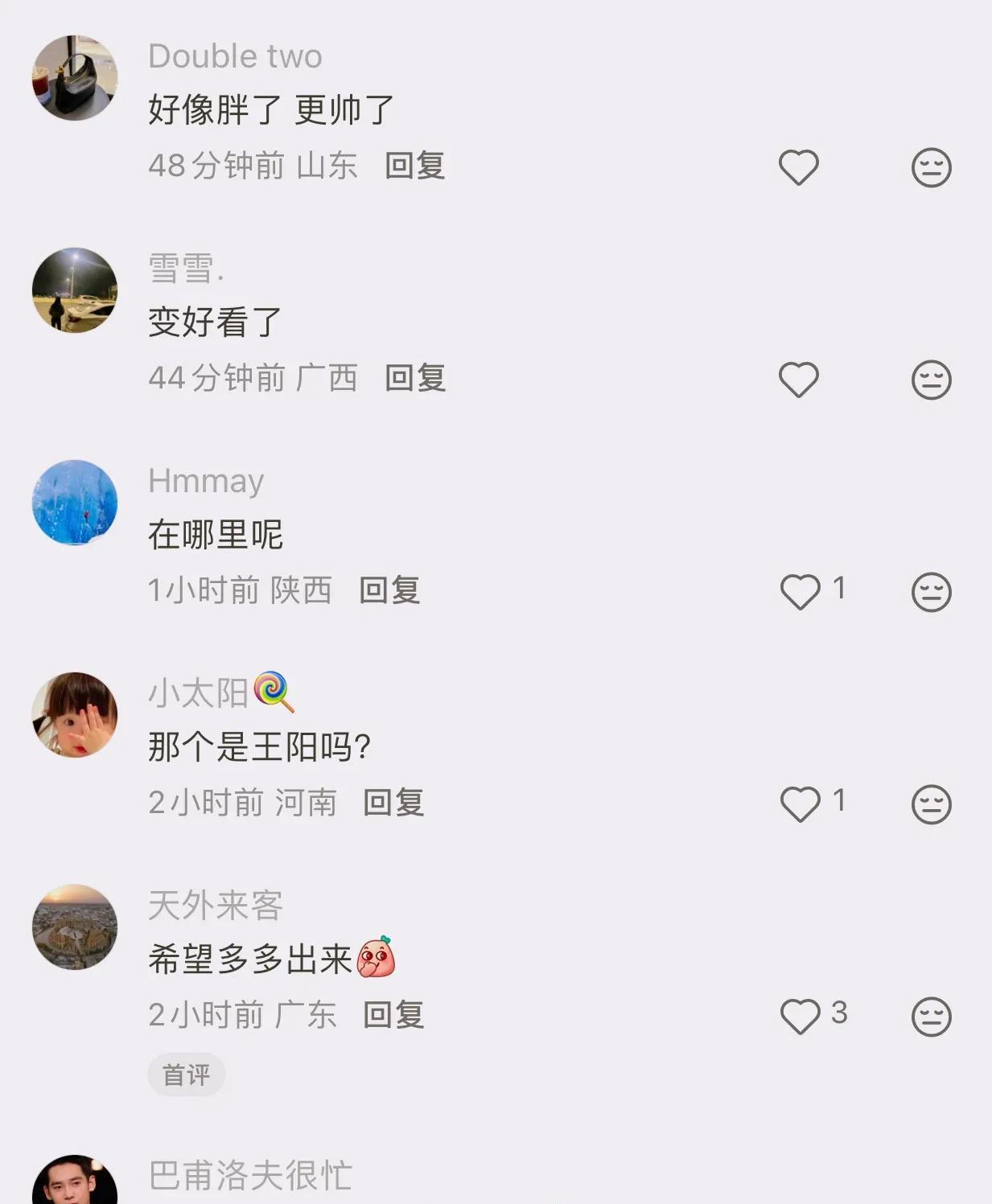The image size is (992, 1204).
Task: Dislike 小太阳's comment
Action: click(x=931, y=804)
